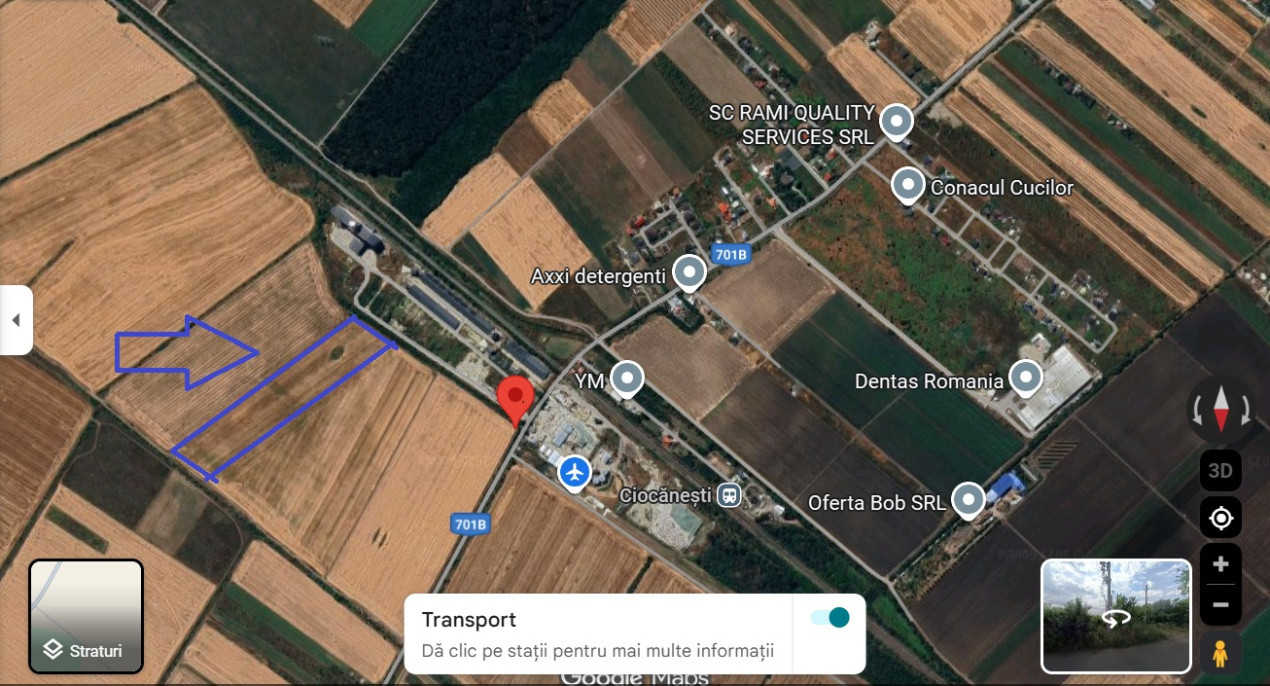Expand the collapsed side panel arrow
Screen dimensions: 1270x686
click(16, 320)
